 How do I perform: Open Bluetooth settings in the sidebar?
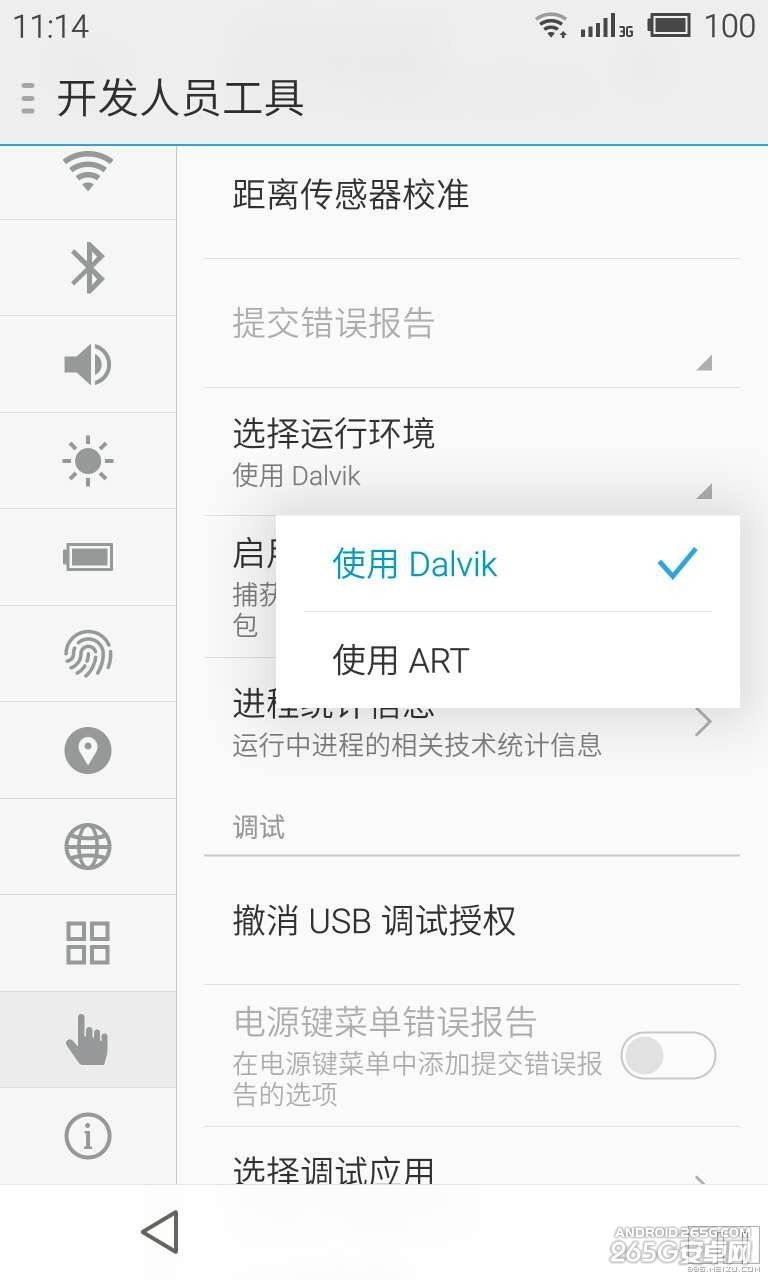(88, 268)
